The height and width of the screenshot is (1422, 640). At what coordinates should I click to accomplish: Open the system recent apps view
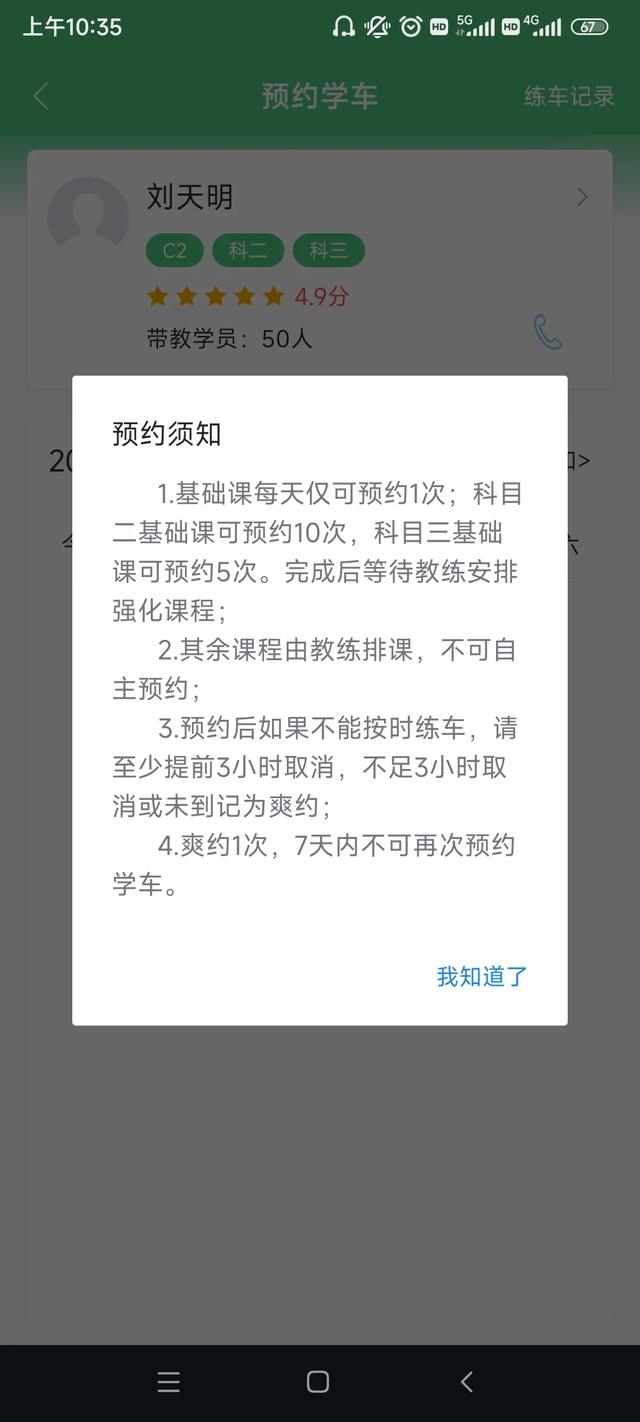point(169,1382)
